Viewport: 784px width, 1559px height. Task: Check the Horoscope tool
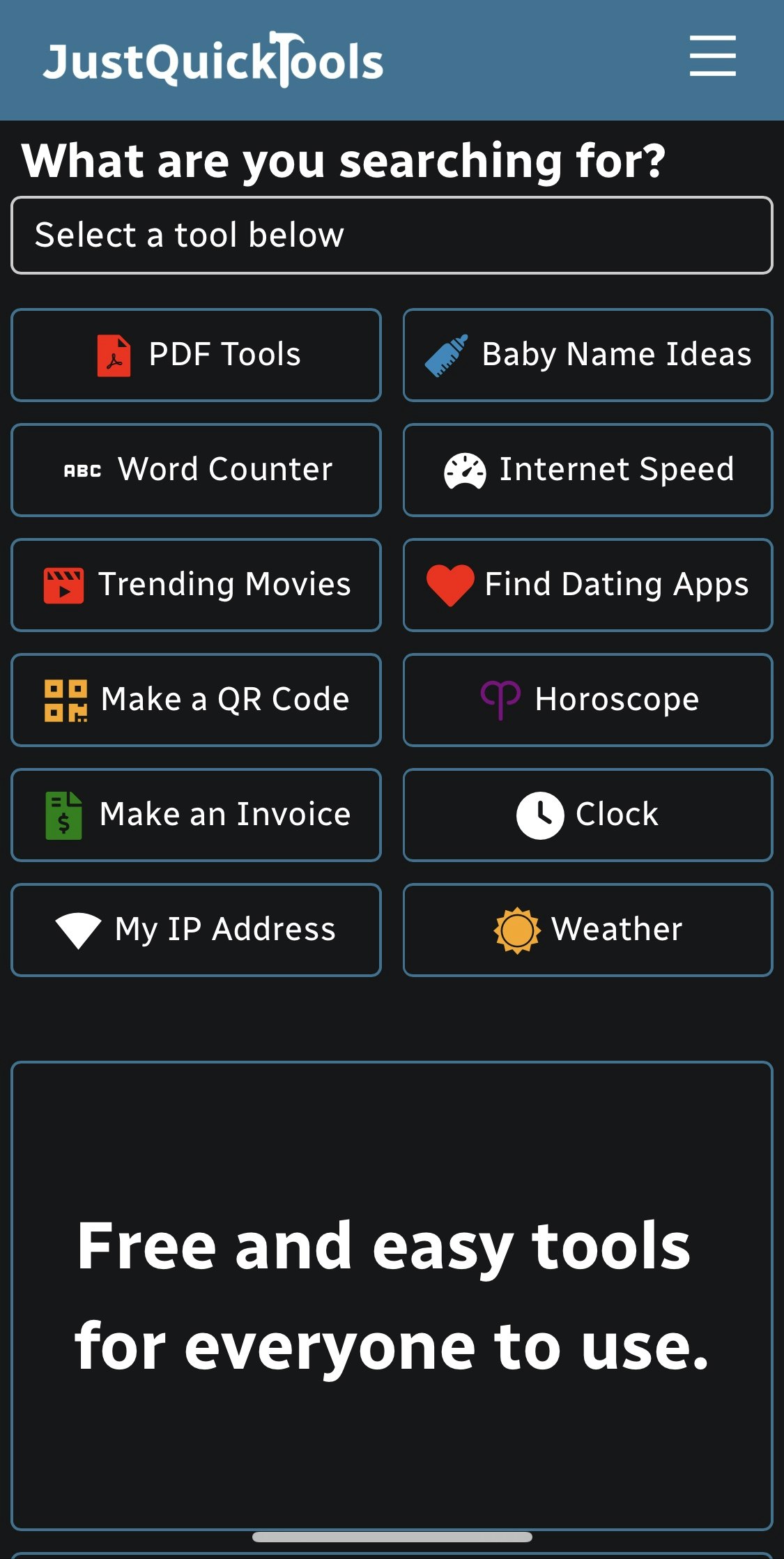pyautogui.click(x=587, y=700)
